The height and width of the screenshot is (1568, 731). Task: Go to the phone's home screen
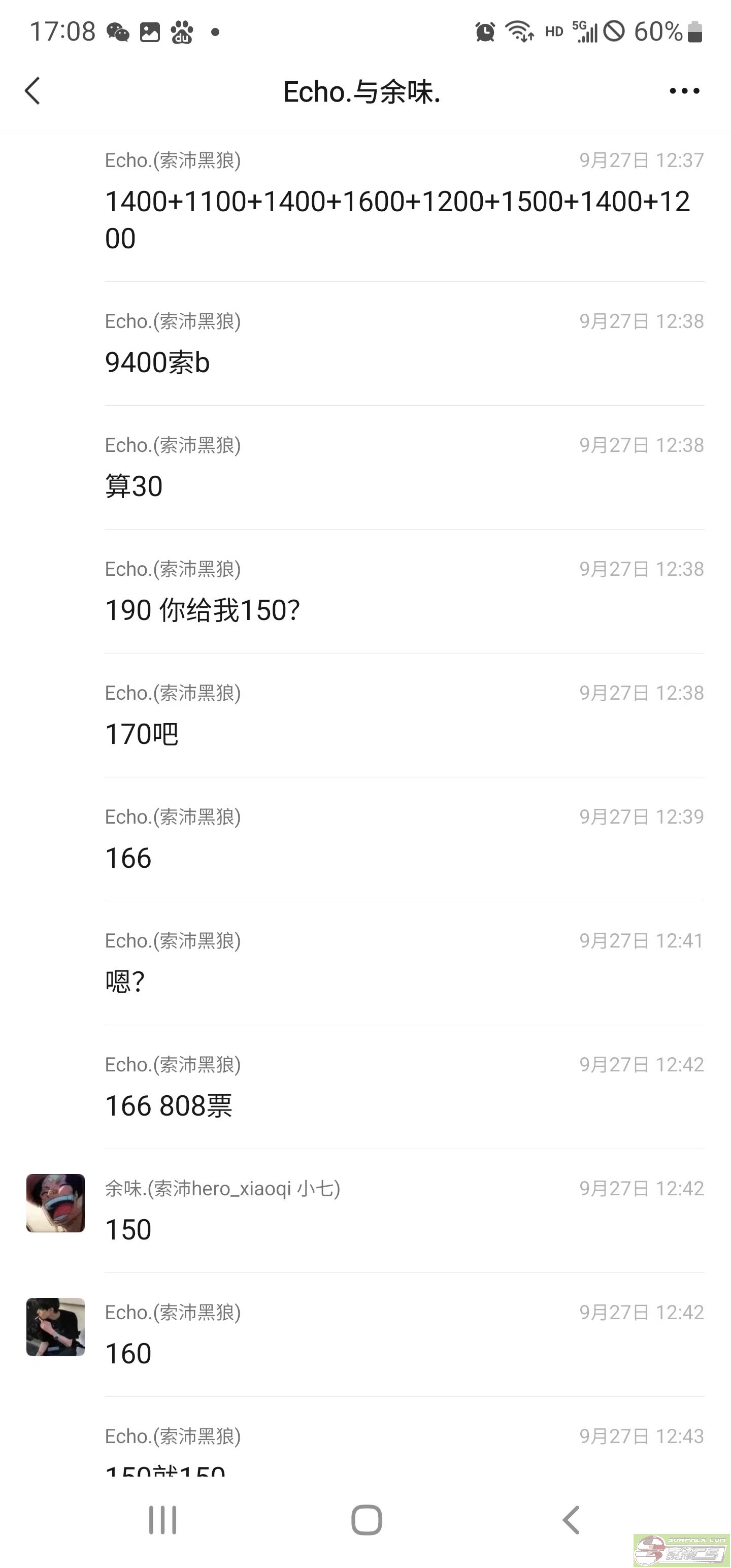pos(367,1520)
